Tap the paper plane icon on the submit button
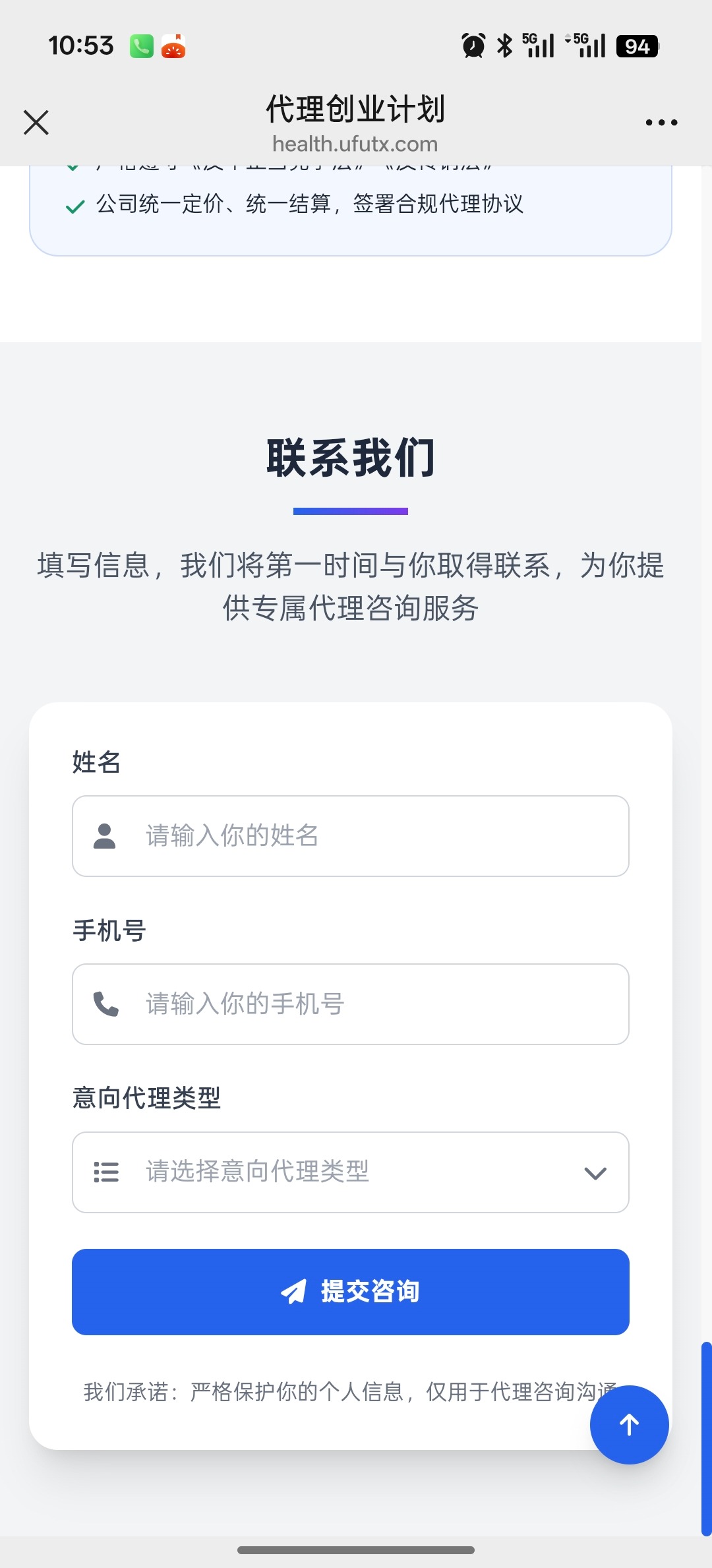712x1568 pixels. pos(295,1292)
